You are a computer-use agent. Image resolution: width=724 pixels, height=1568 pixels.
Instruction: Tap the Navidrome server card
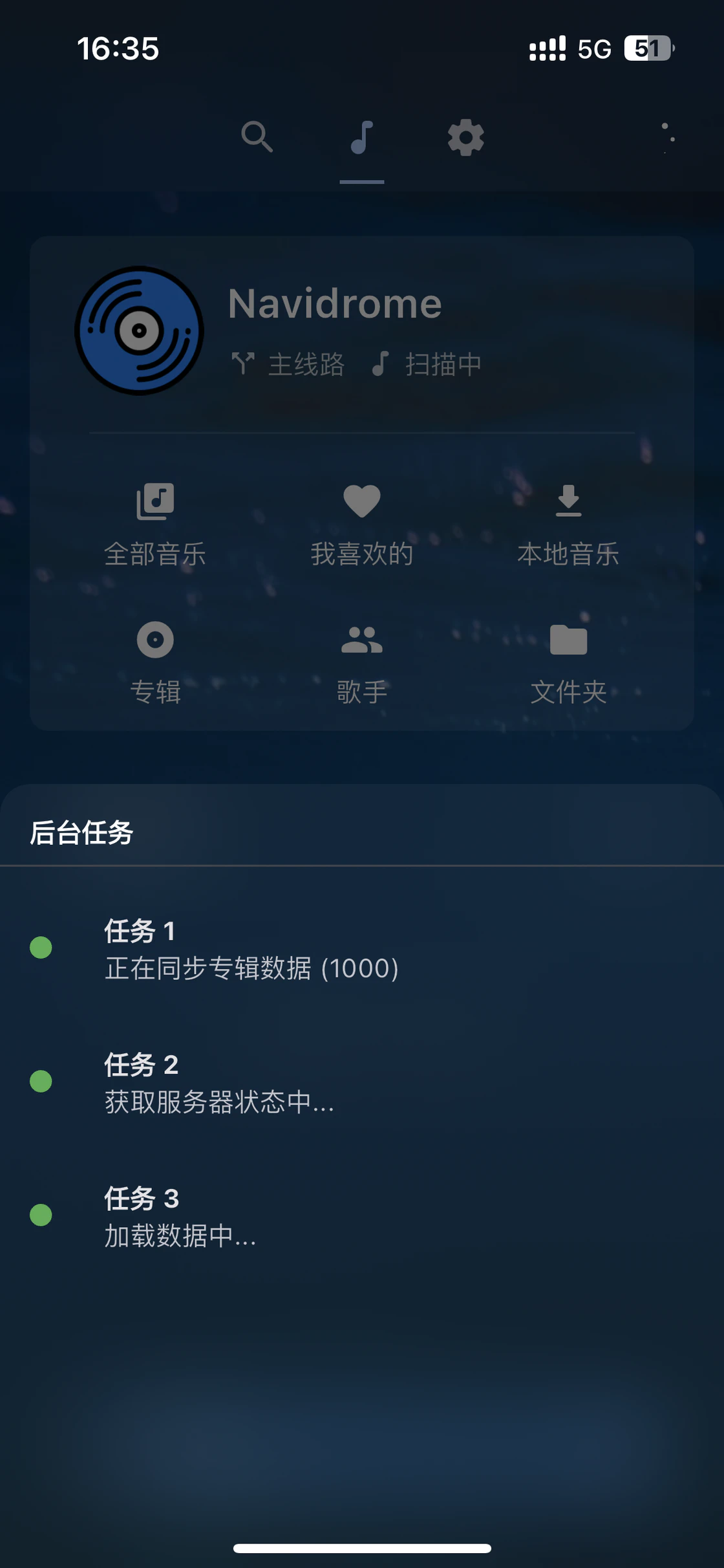[336, 331]
